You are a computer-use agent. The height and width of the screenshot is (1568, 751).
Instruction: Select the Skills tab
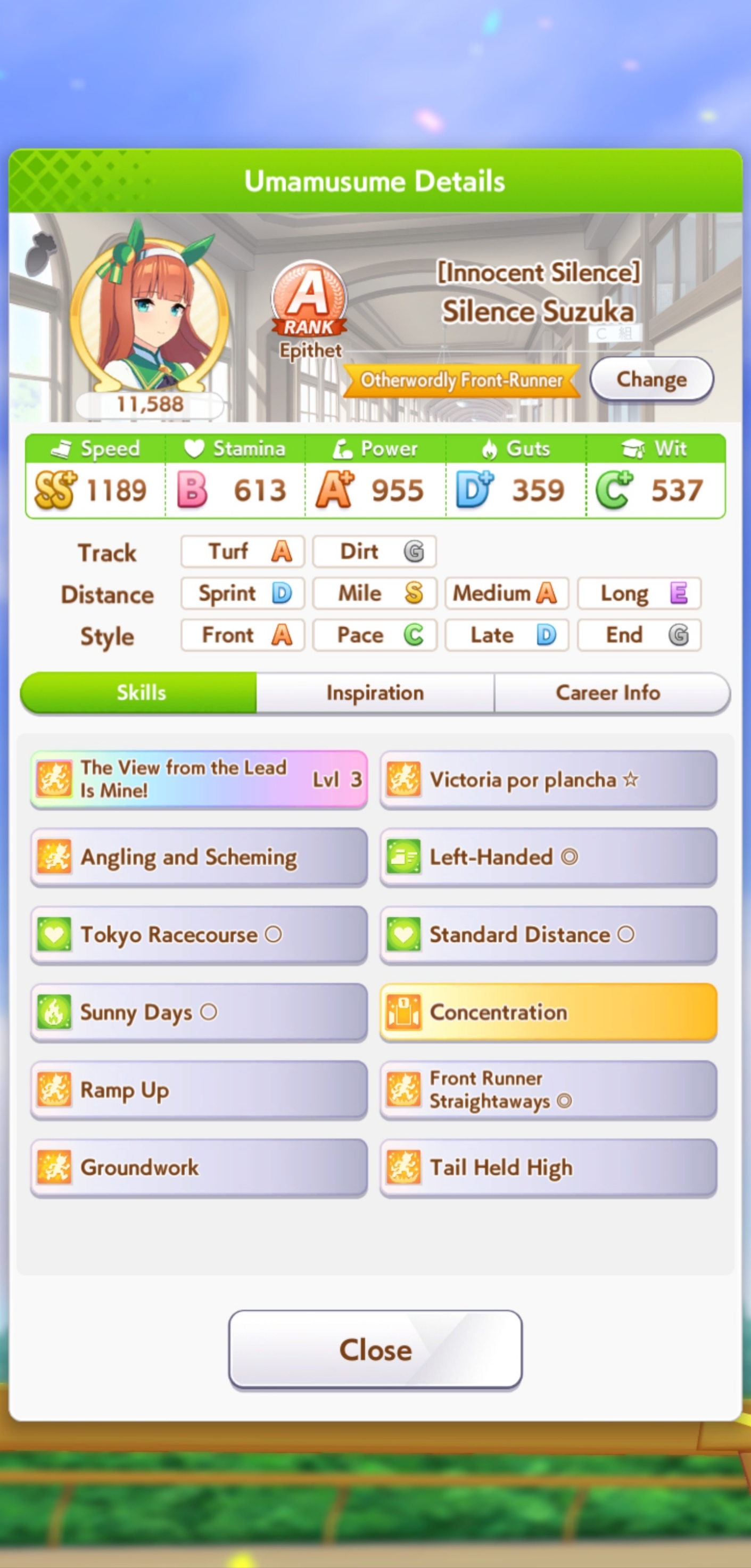coord(139,693)
